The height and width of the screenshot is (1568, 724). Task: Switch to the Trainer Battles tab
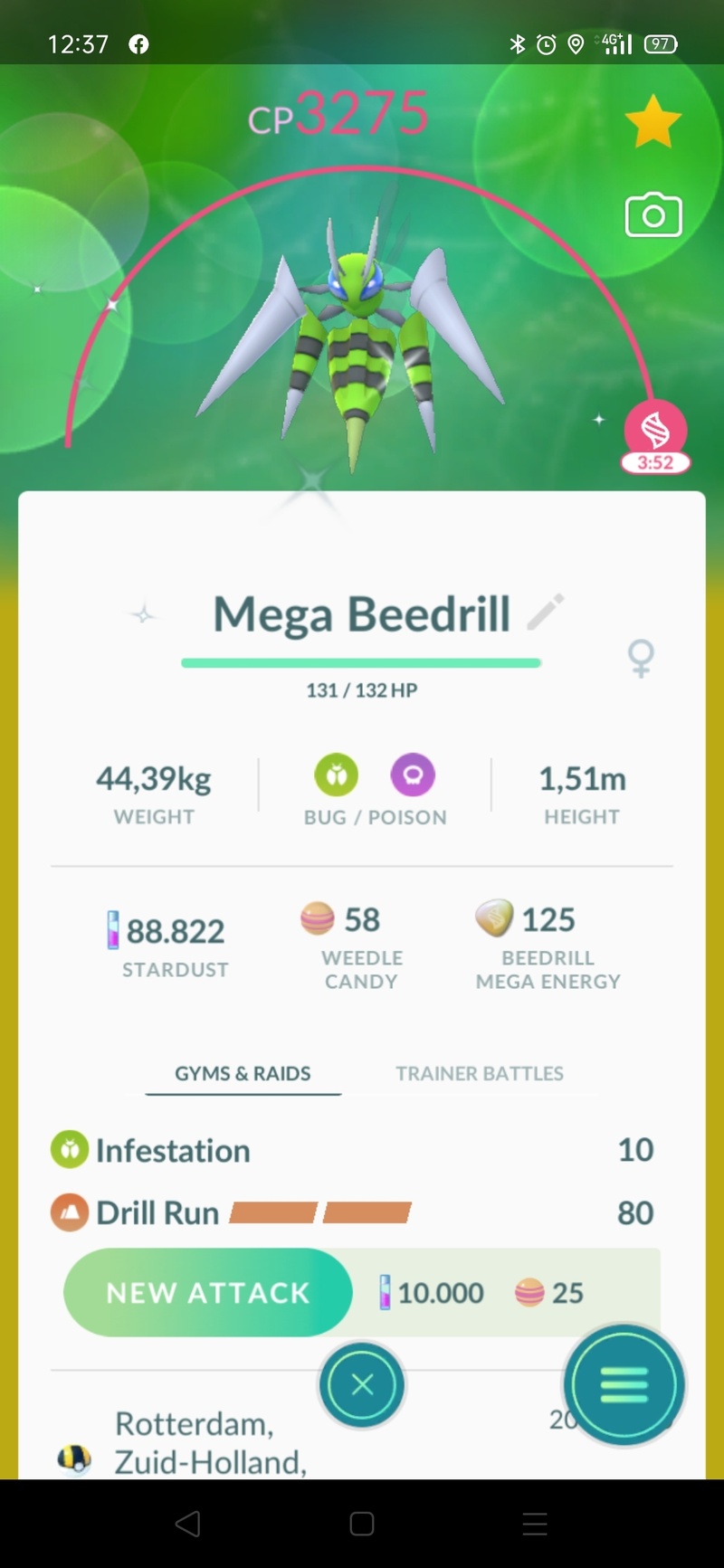[479, 1074]
